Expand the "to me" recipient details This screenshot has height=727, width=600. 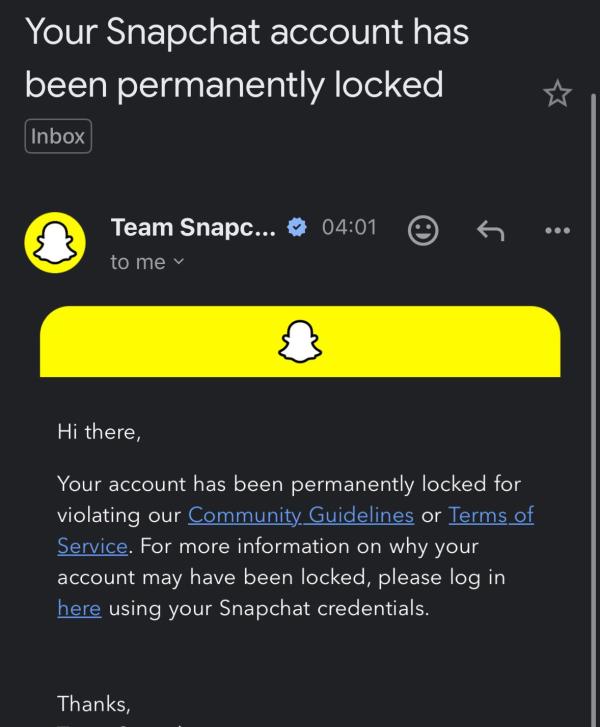[x=147, y=263]
